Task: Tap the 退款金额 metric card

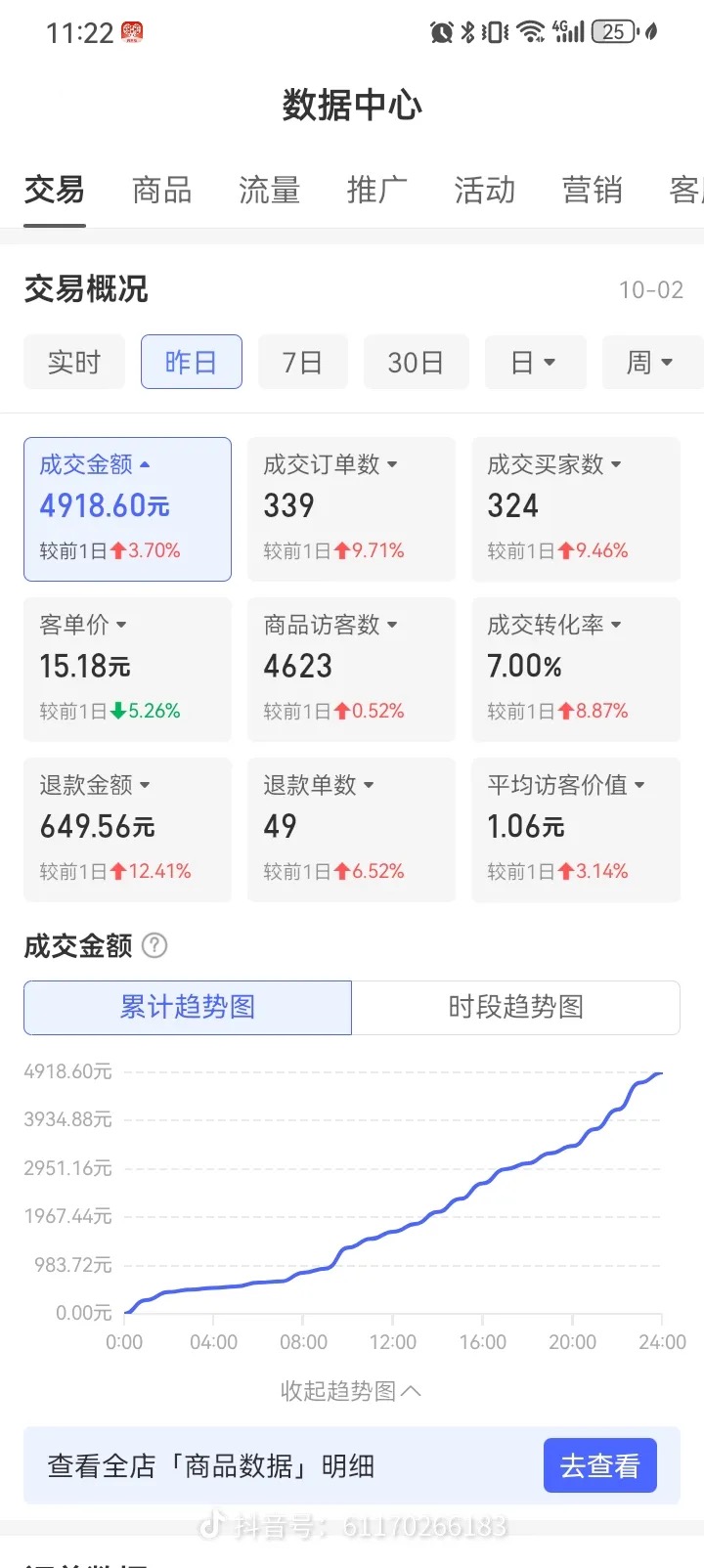Action: point(127,829)
